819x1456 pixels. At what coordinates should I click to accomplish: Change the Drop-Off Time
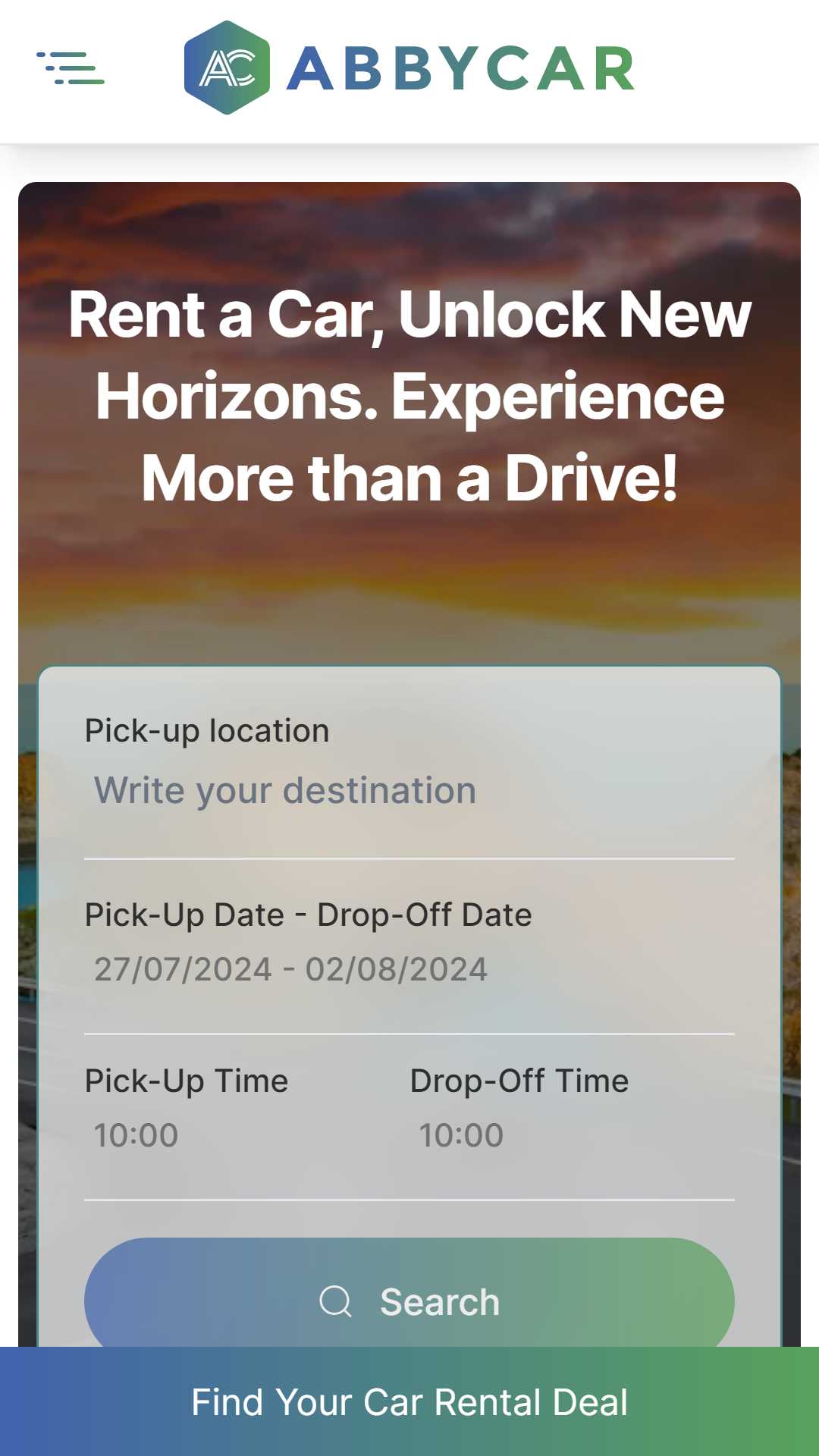click(x=572, y=1135)
